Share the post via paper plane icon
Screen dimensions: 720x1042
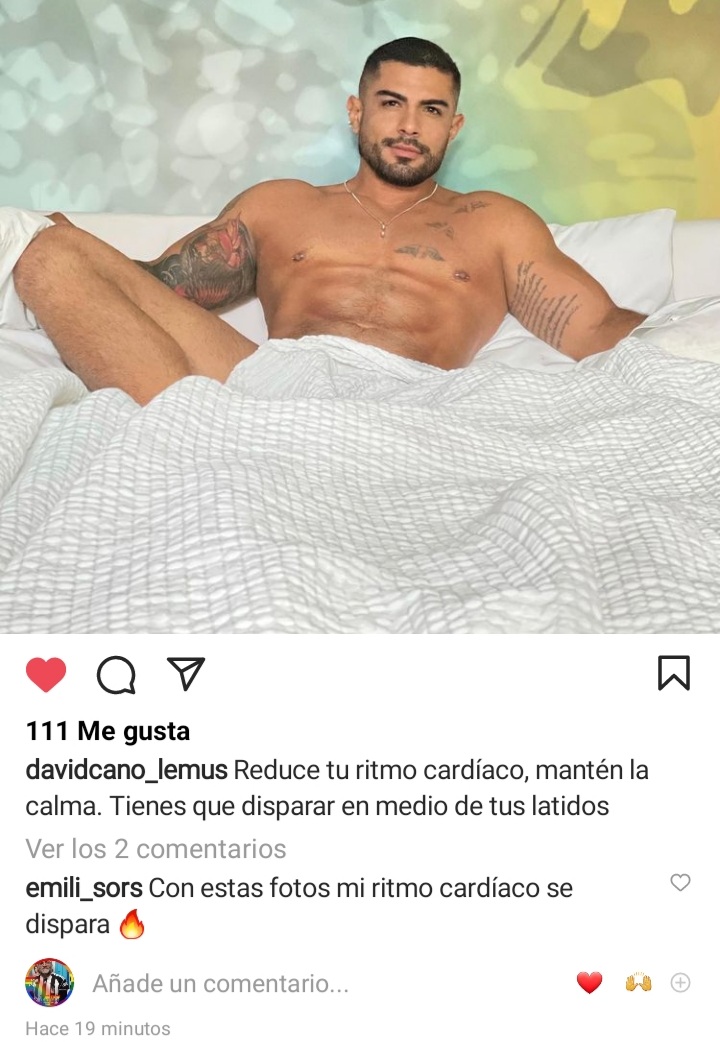185,674
